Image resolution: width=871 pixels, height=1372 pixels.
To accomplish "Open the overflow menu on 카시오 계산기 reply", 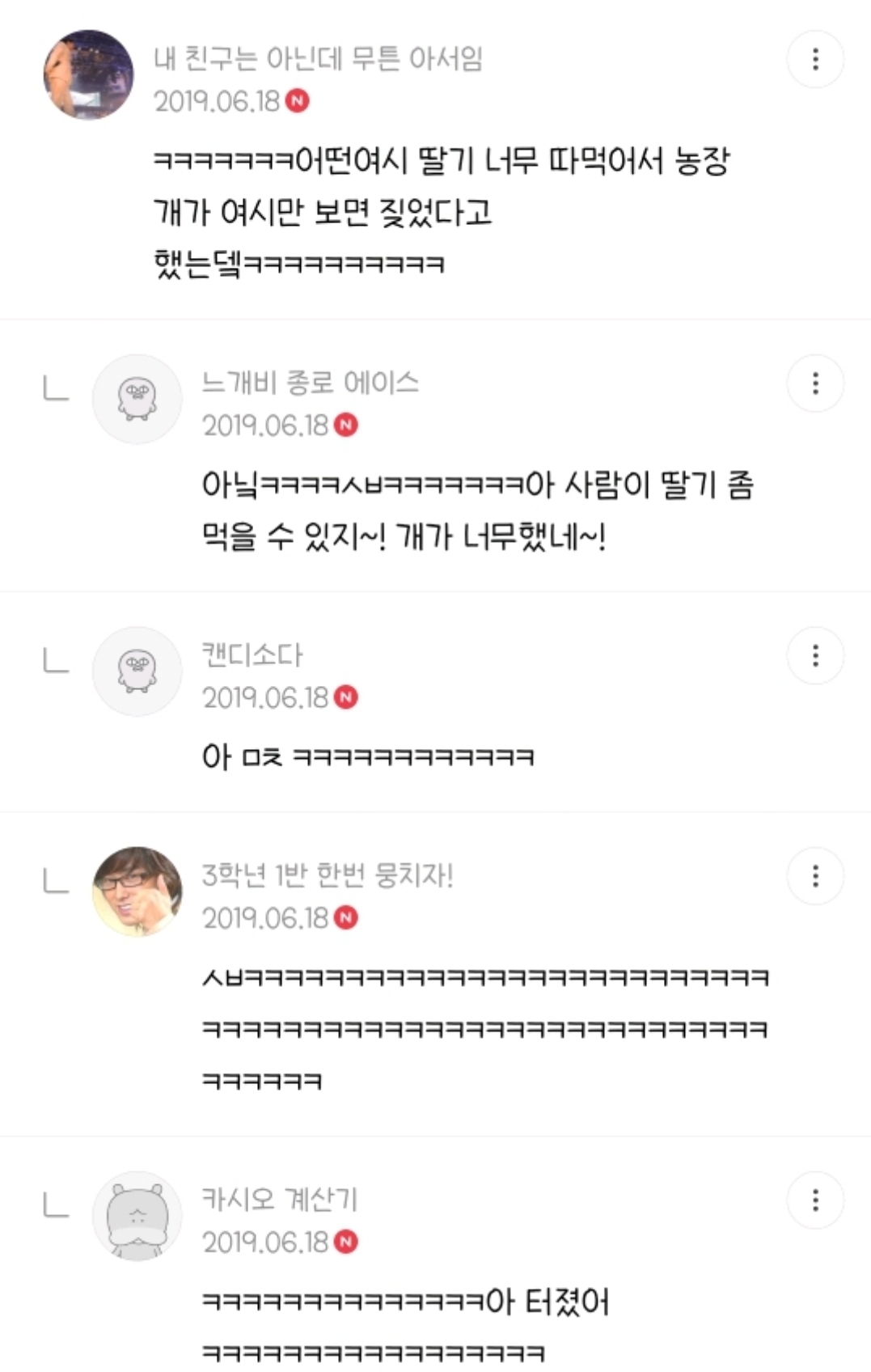I will 814,1200.
